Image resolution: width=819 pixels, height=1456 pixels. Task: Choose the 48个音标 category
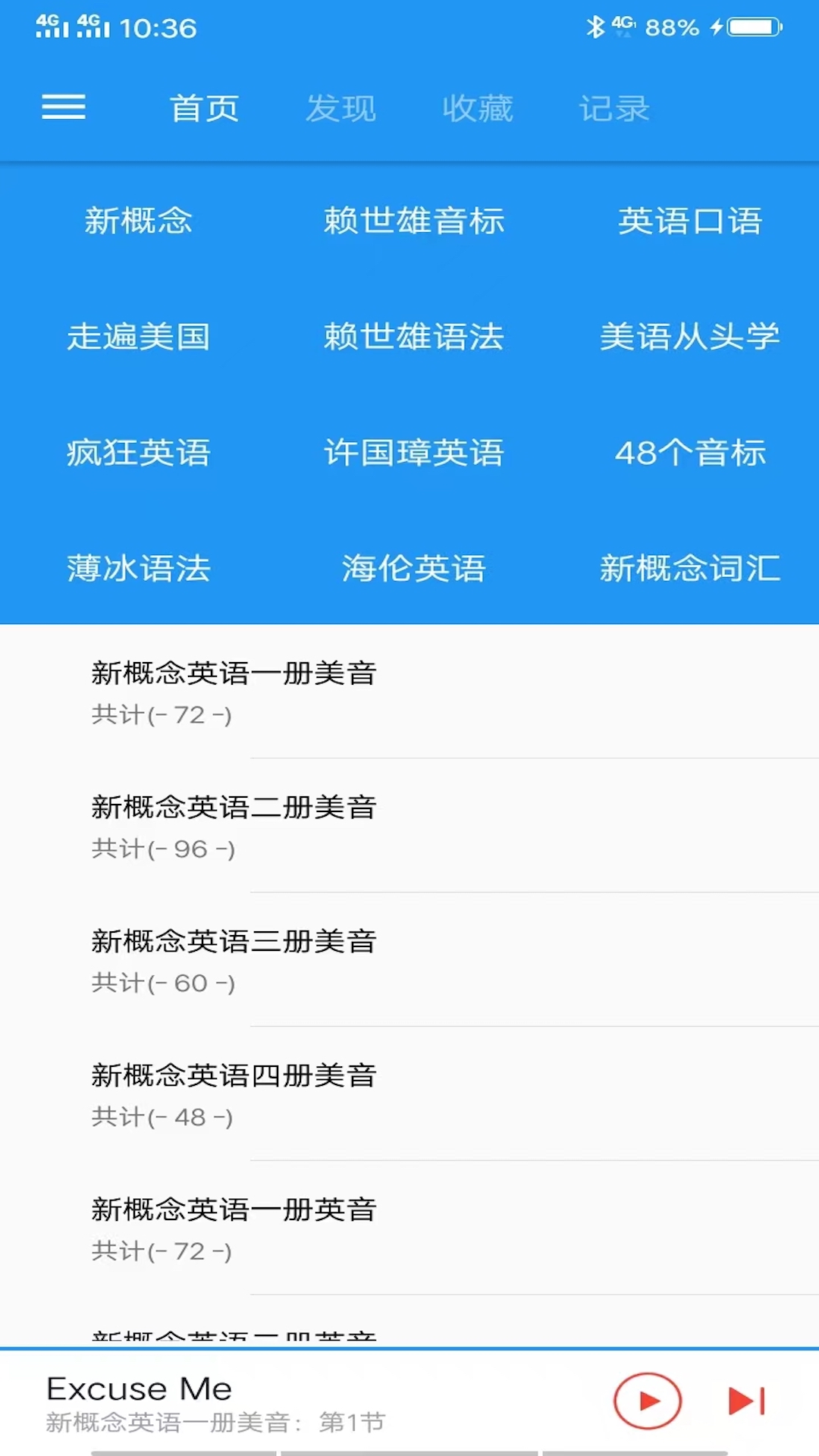[690, 453]
